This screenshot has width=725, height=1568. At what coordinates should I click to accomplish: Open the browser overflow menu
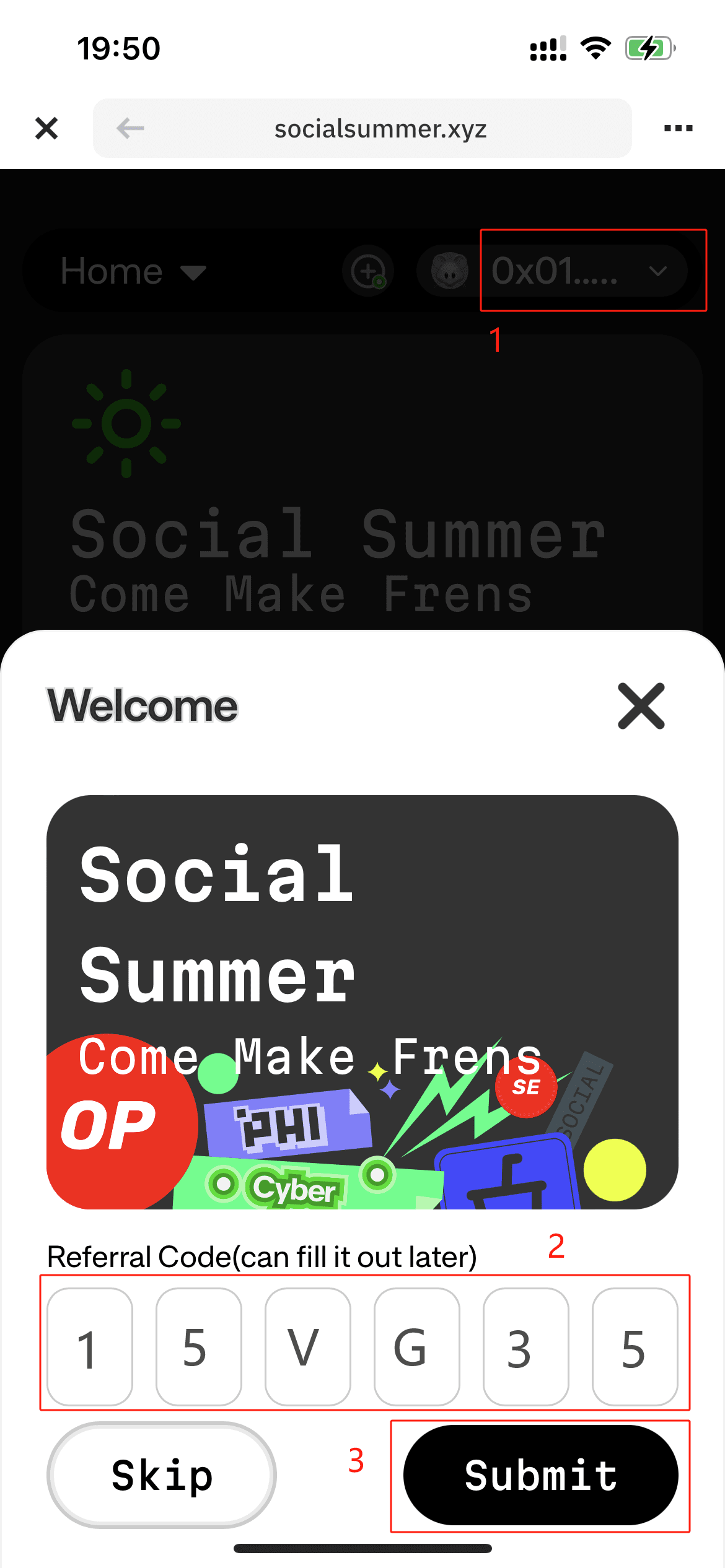point(678,129)
